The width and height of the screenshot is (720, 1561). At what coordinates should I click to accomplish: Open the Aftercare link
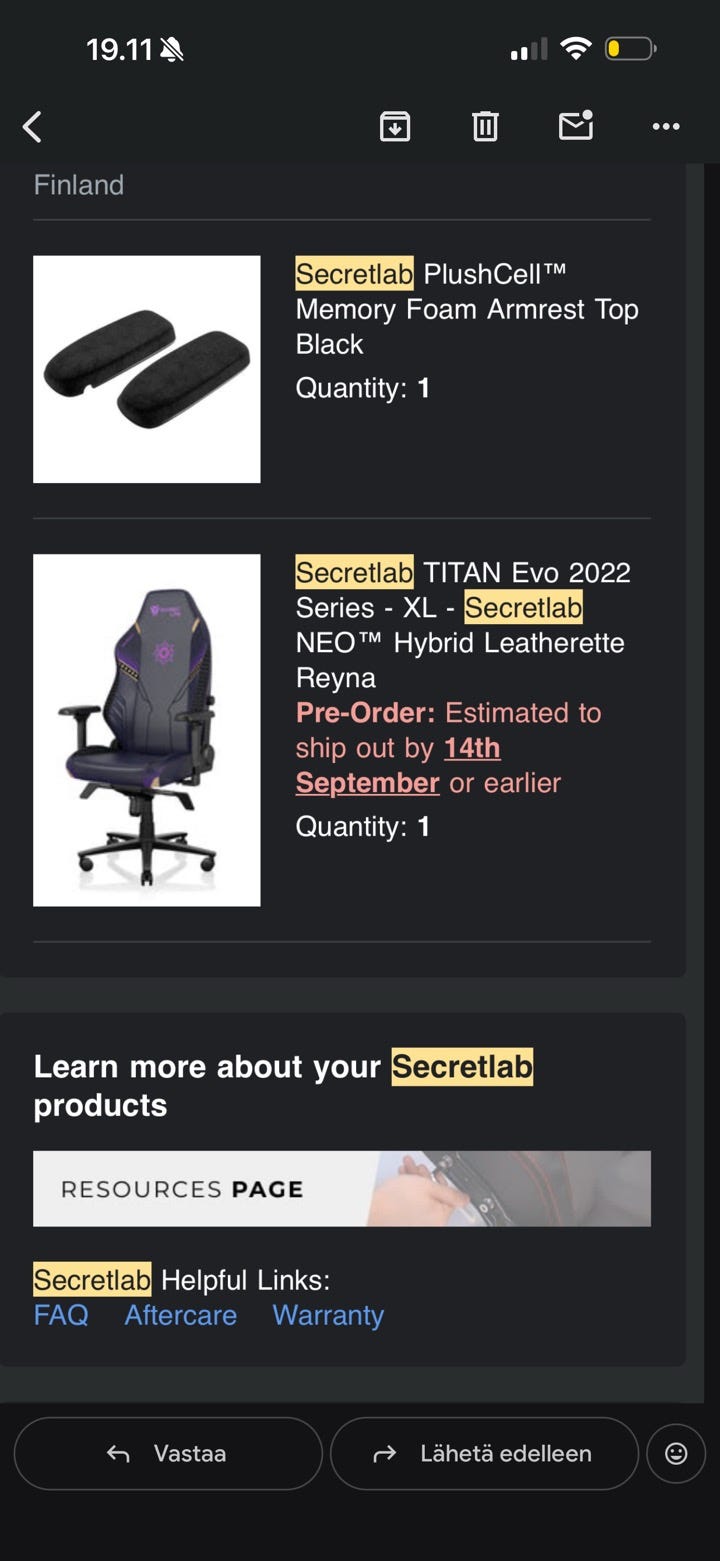pyautogui.click(x=181, y=1314)
